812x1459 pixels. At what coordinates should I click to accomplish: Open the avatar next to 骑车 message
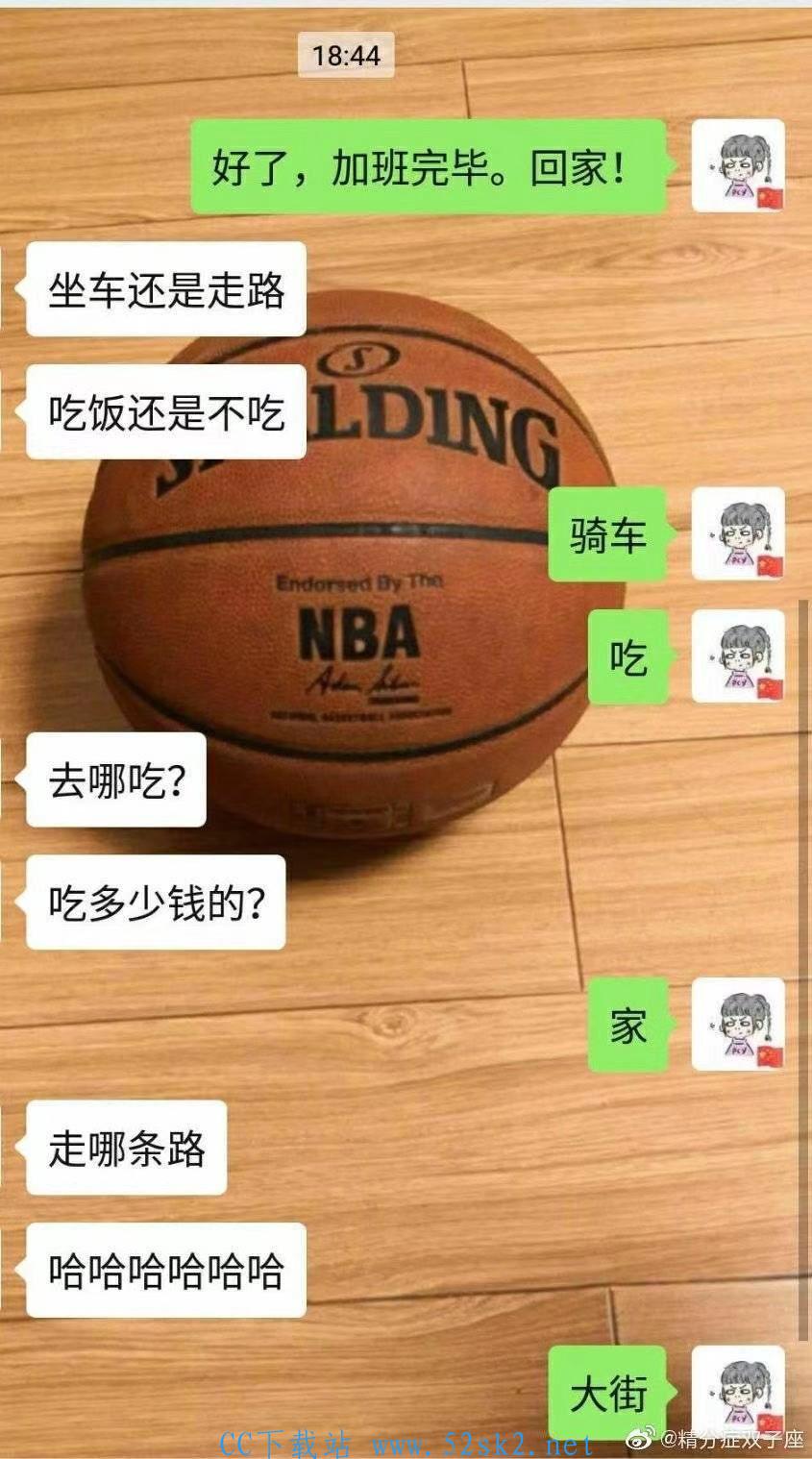(x=738, y=533)
